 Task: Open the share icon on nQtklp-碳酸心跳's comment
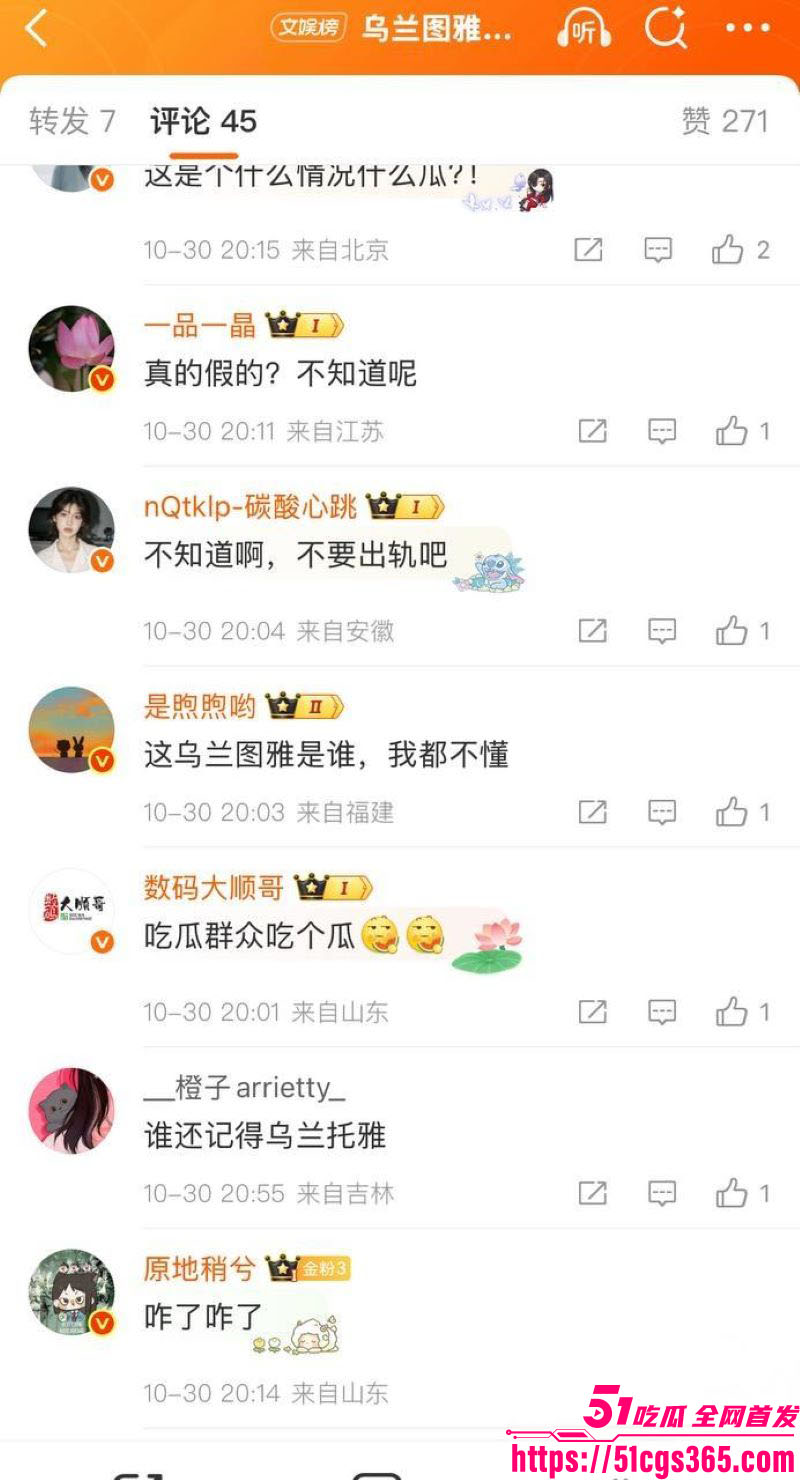coord(592,631)
